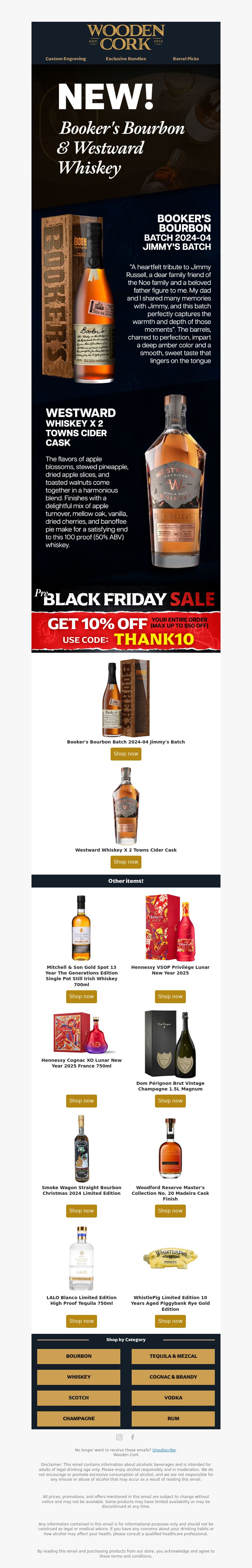Visit the Facebook page
The width and height of the screenshot is (252, 1568).
133,1437
